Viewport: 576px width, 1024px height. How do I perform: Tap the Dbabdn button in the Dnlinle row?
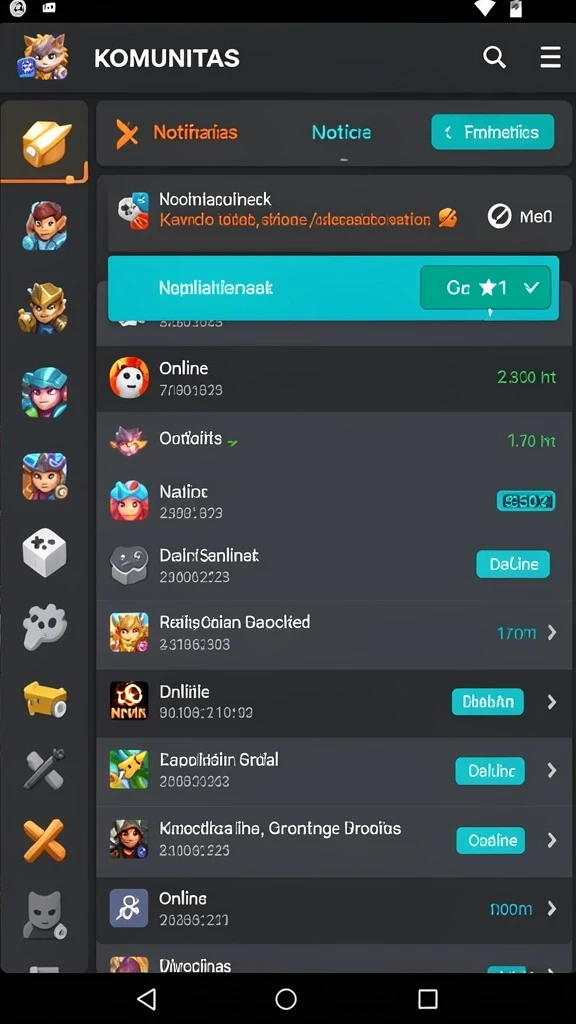pyautogui.click(x=487, y=702)
